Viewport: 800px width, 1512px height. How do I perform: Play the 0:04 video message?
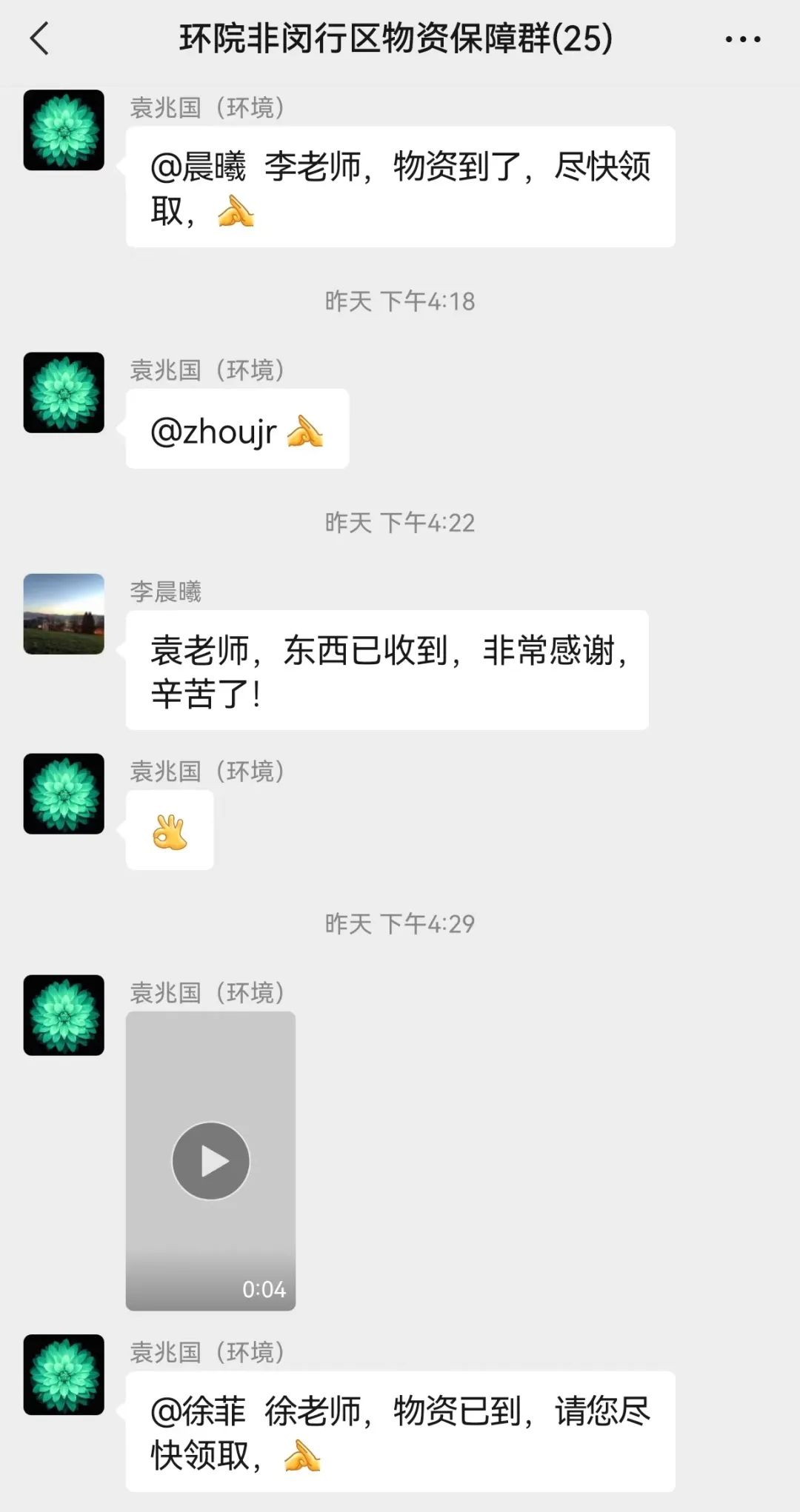click(x=211, y=1160)
